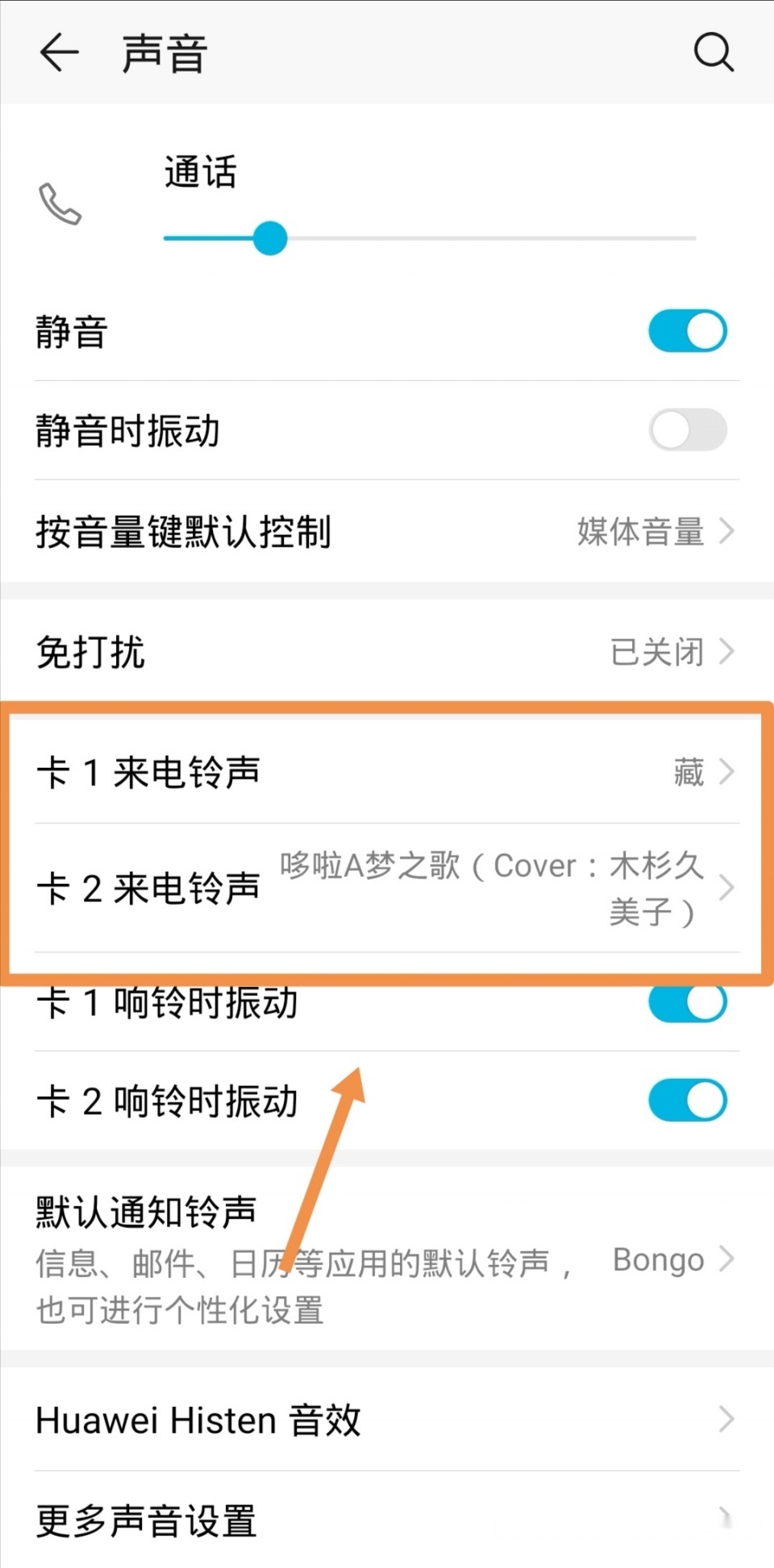
Task: Open 默认通知铃声 setting
Action: [387, 1259]
